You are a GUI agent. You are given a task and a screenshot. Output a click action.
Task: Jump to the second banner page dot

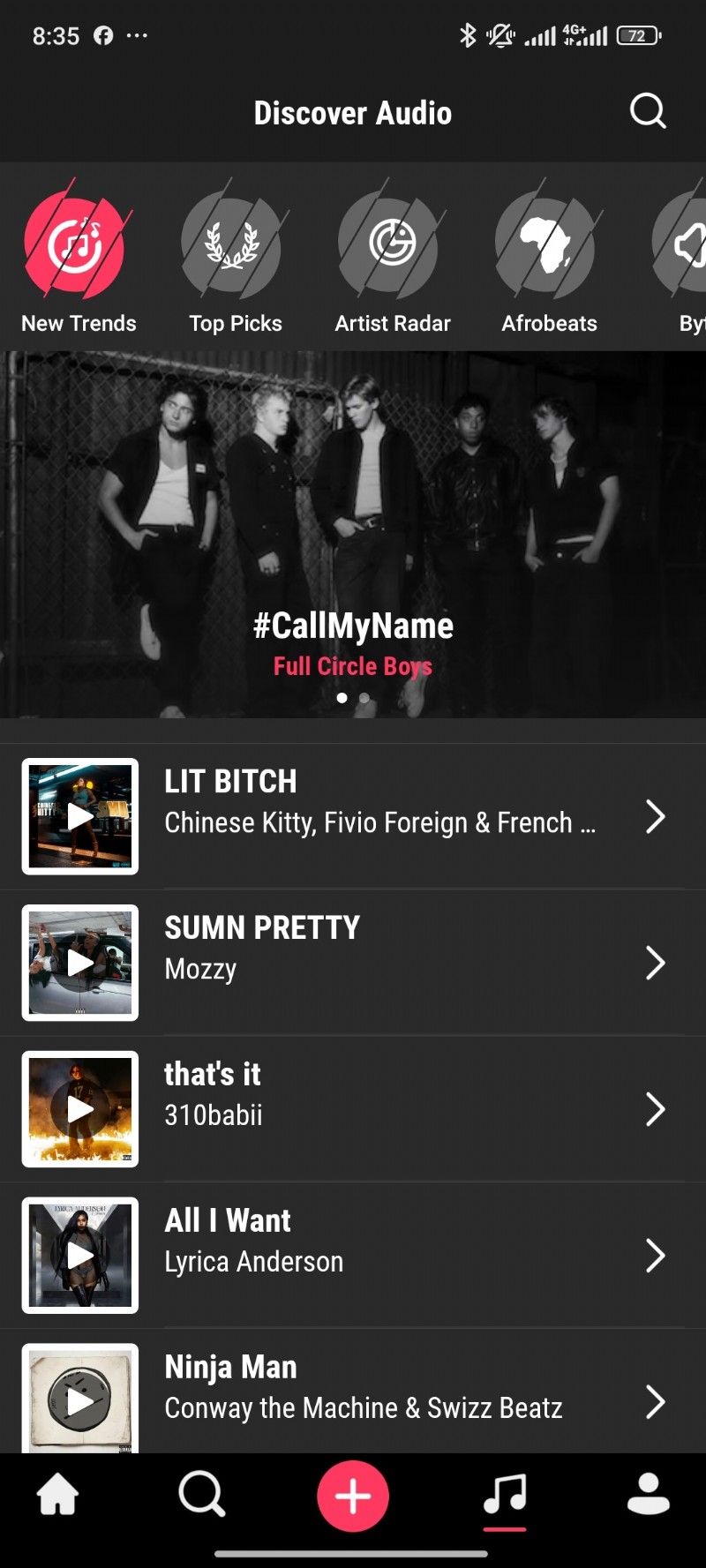click(364, 698)
